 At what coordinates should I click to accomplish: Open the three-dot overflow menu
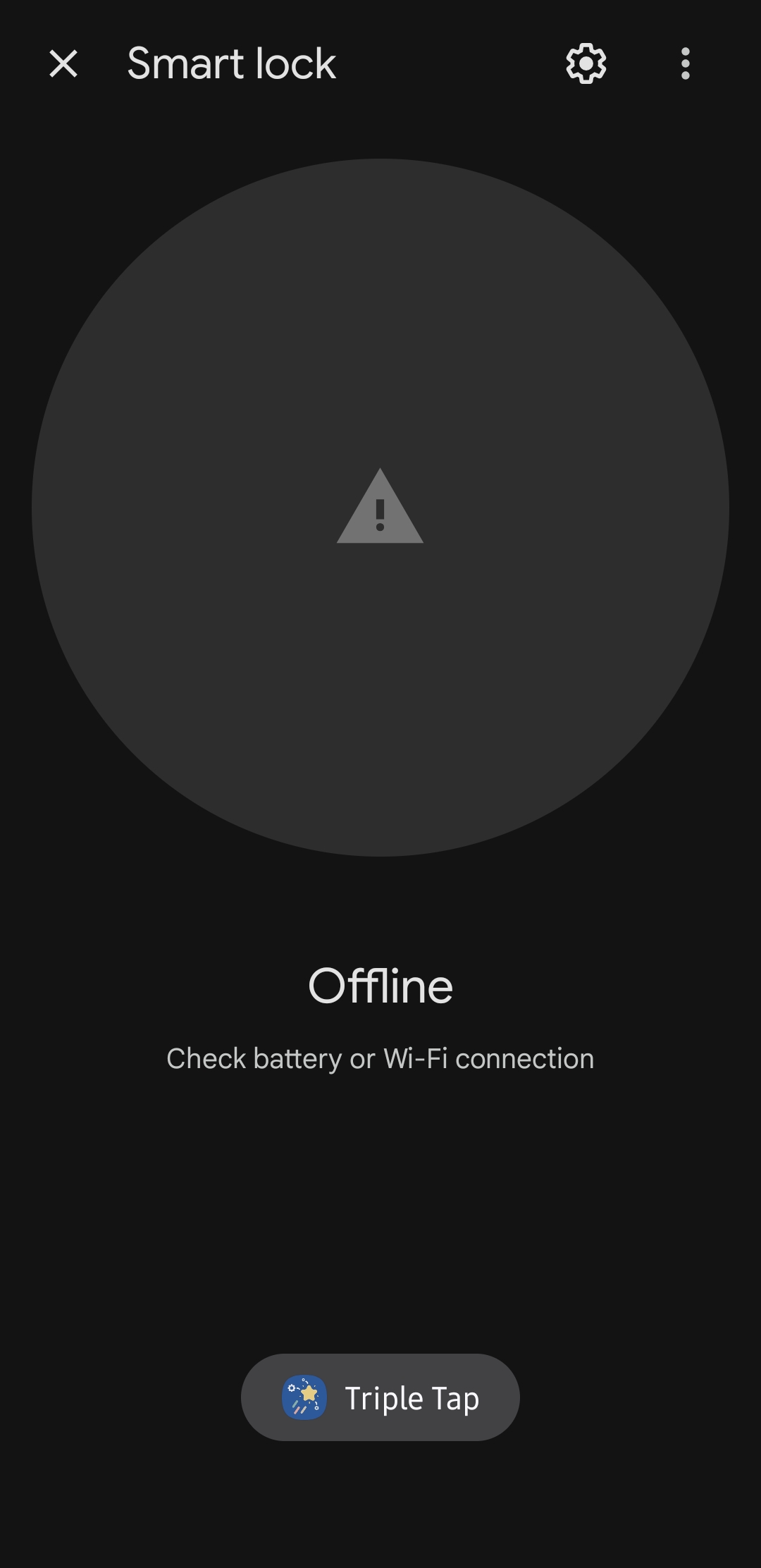tap(685, 64)
